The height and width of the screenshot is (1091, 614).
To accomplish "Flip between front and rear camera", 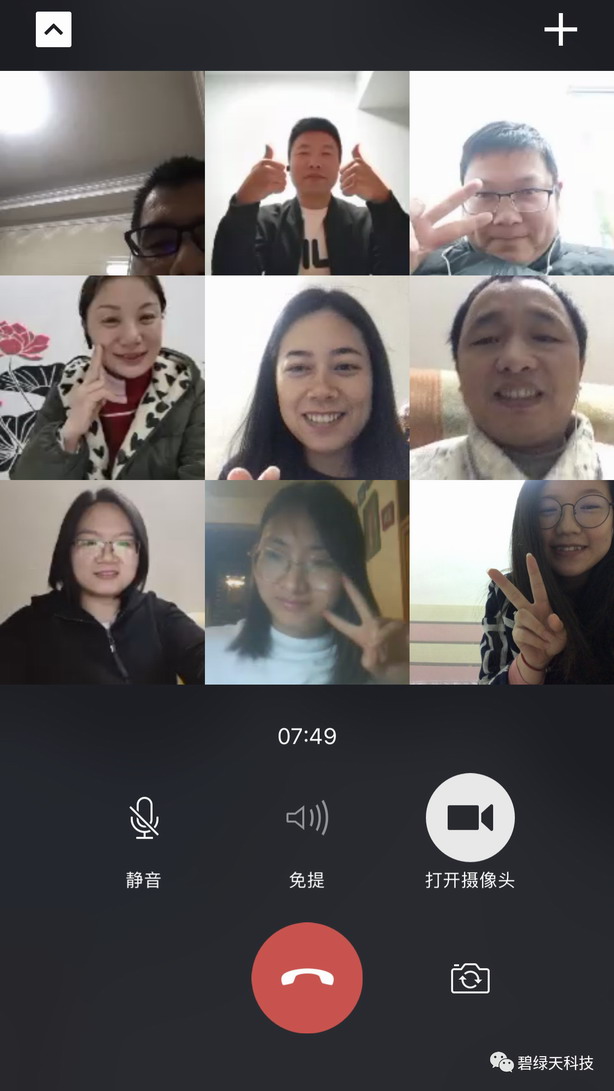I will 470,977.
